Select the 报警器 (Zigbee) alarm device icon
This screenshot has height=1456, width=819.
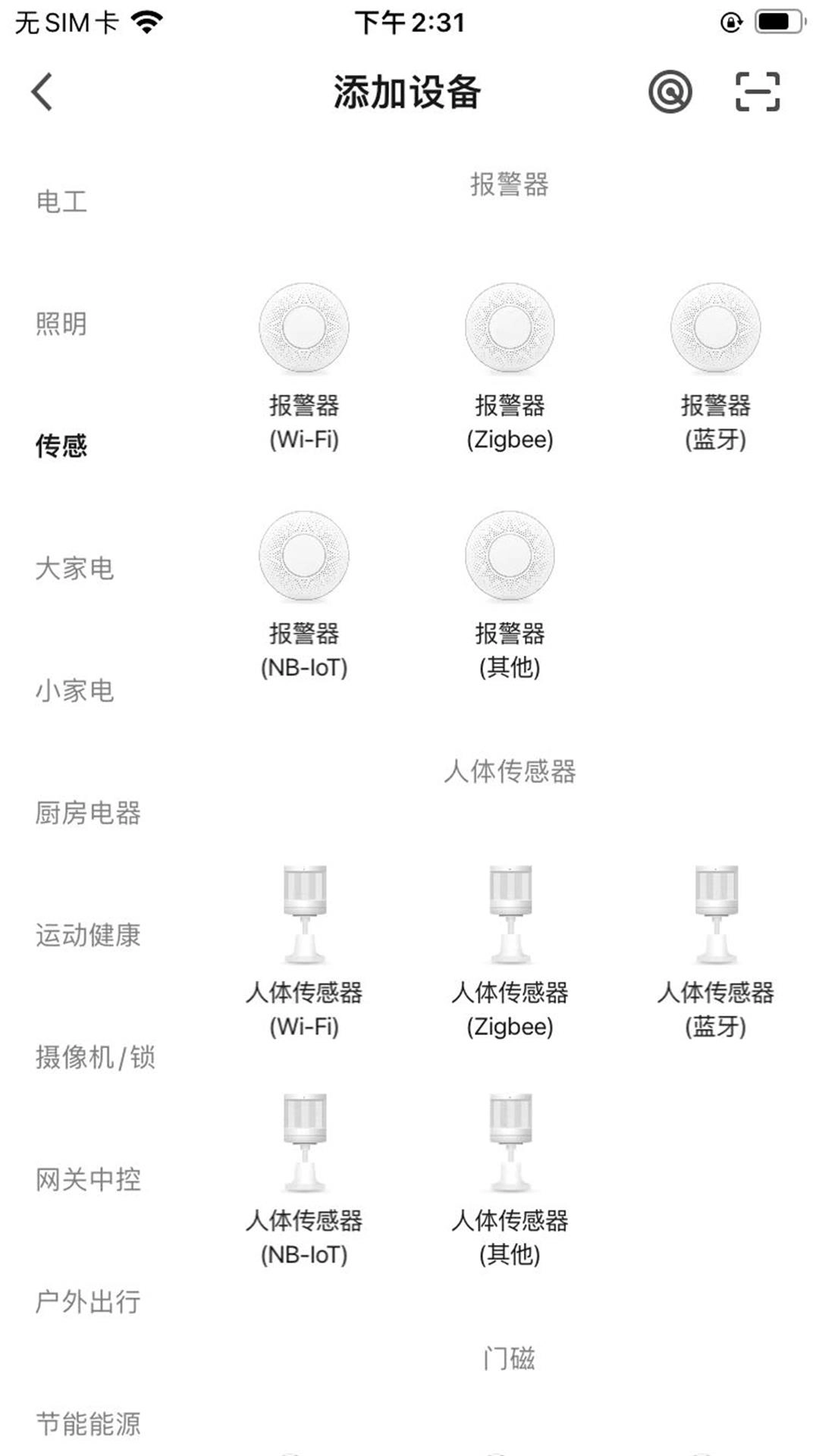[512, 330]
